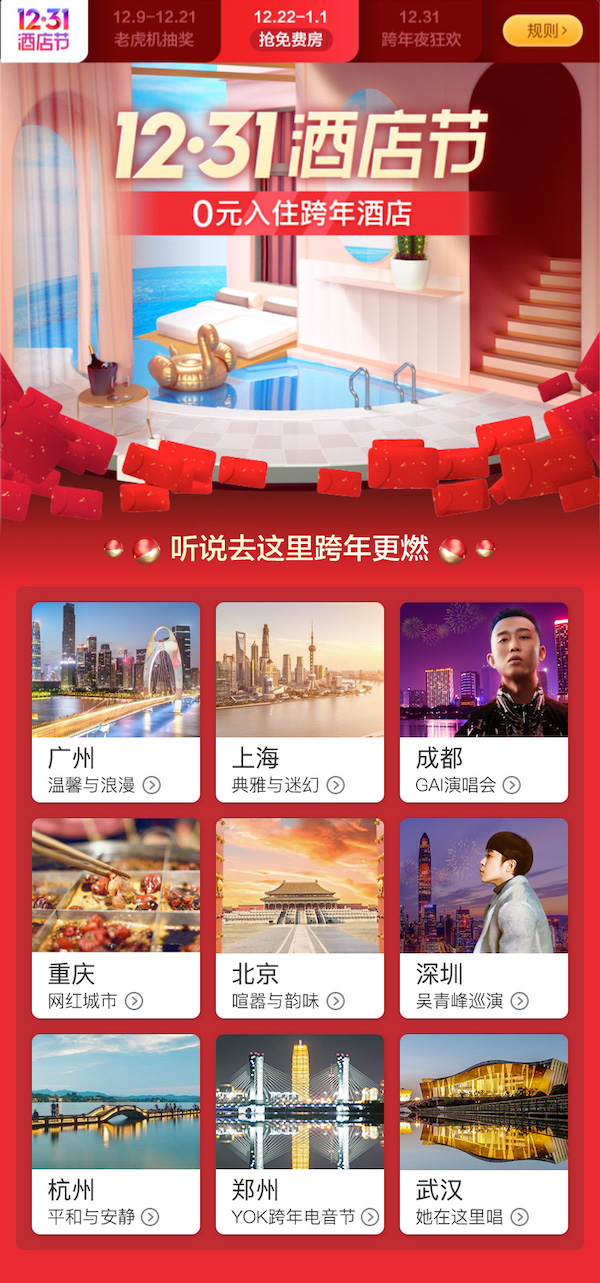
Task: View the 深圳 吴青峰巡演 card
Action: pos(484,917)
